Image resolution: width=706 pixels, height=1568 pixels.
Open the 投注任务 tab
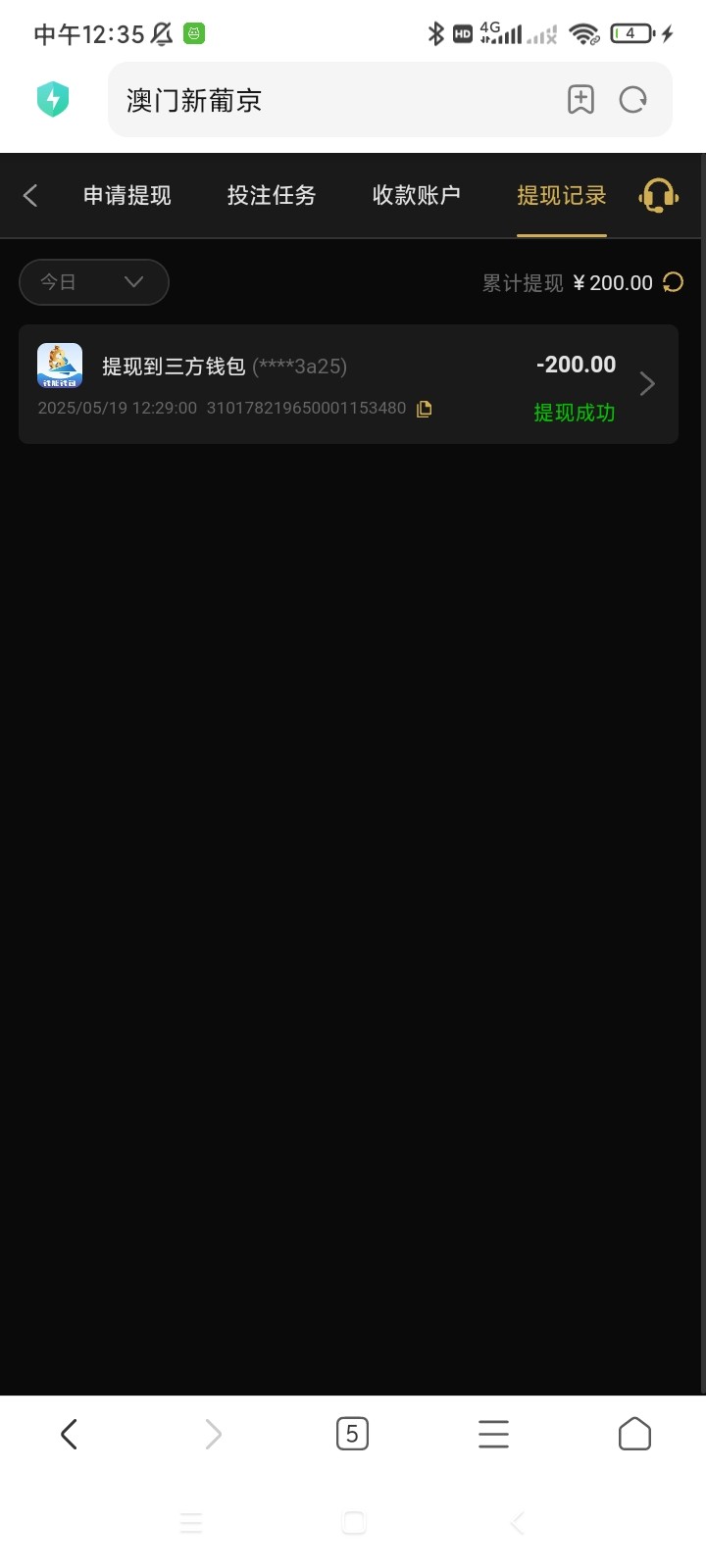click(x=272, y=195)
